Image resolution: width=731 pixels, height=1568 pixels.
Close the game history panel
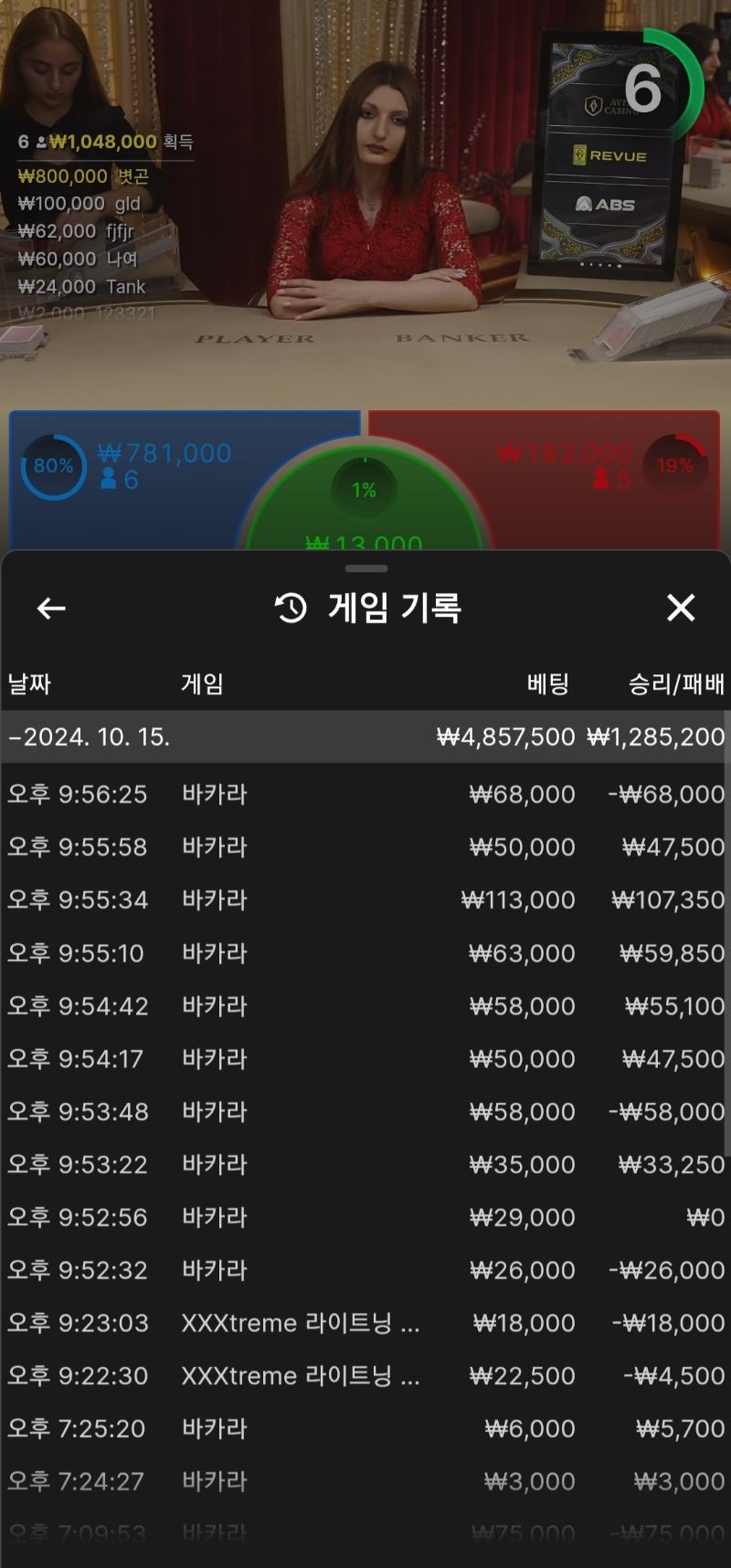pos(681,608)
